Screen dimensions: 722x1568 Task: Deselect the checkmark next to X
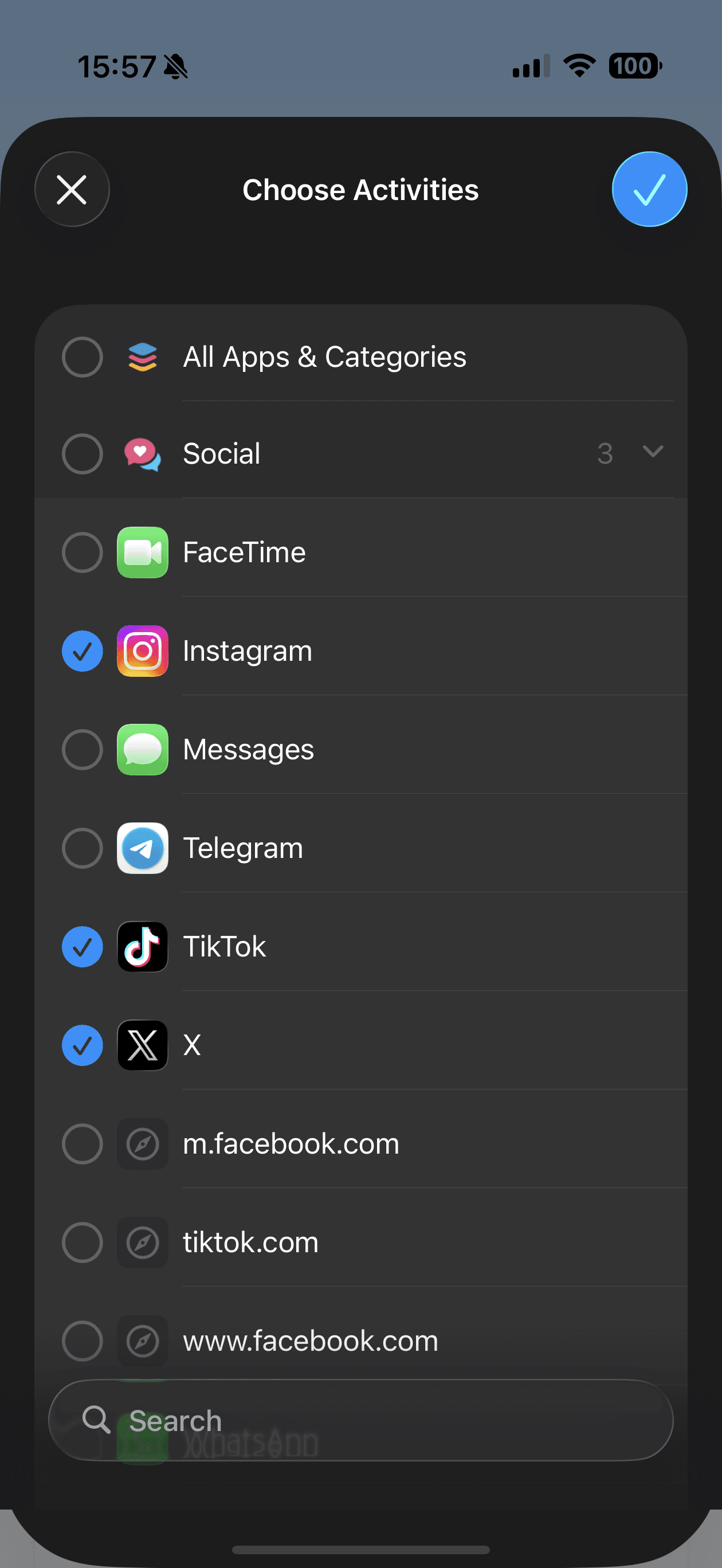82,1045
